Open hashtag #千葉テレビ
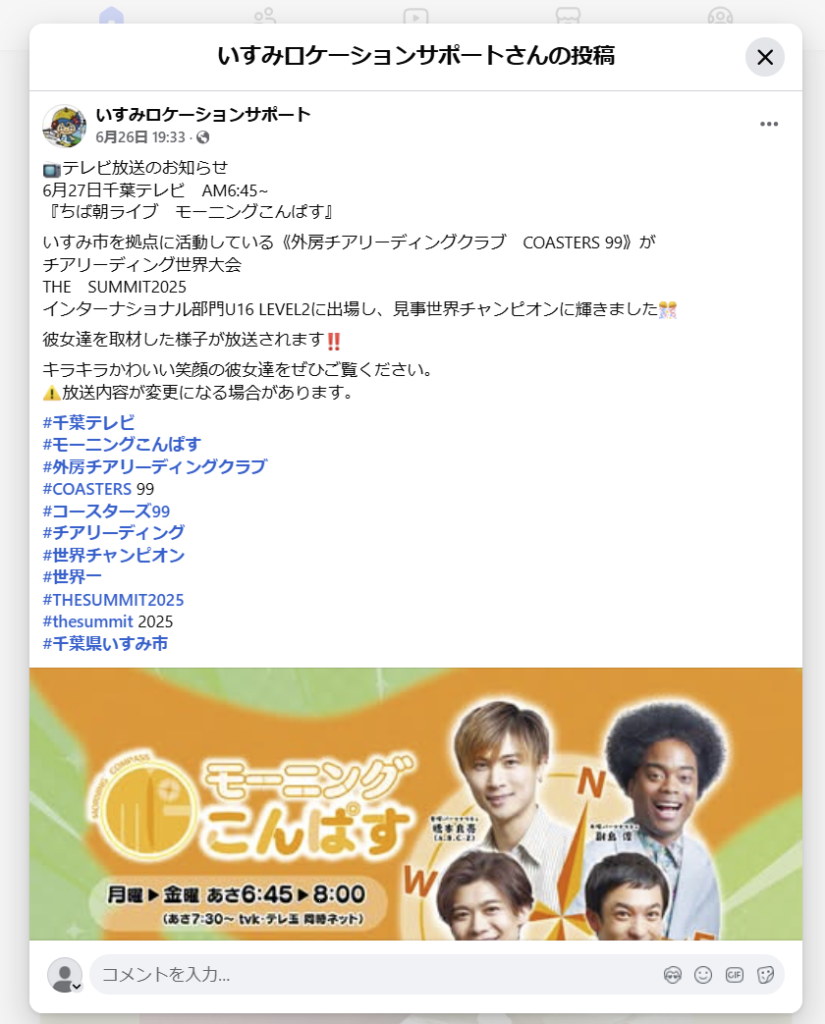 point(88,423)
